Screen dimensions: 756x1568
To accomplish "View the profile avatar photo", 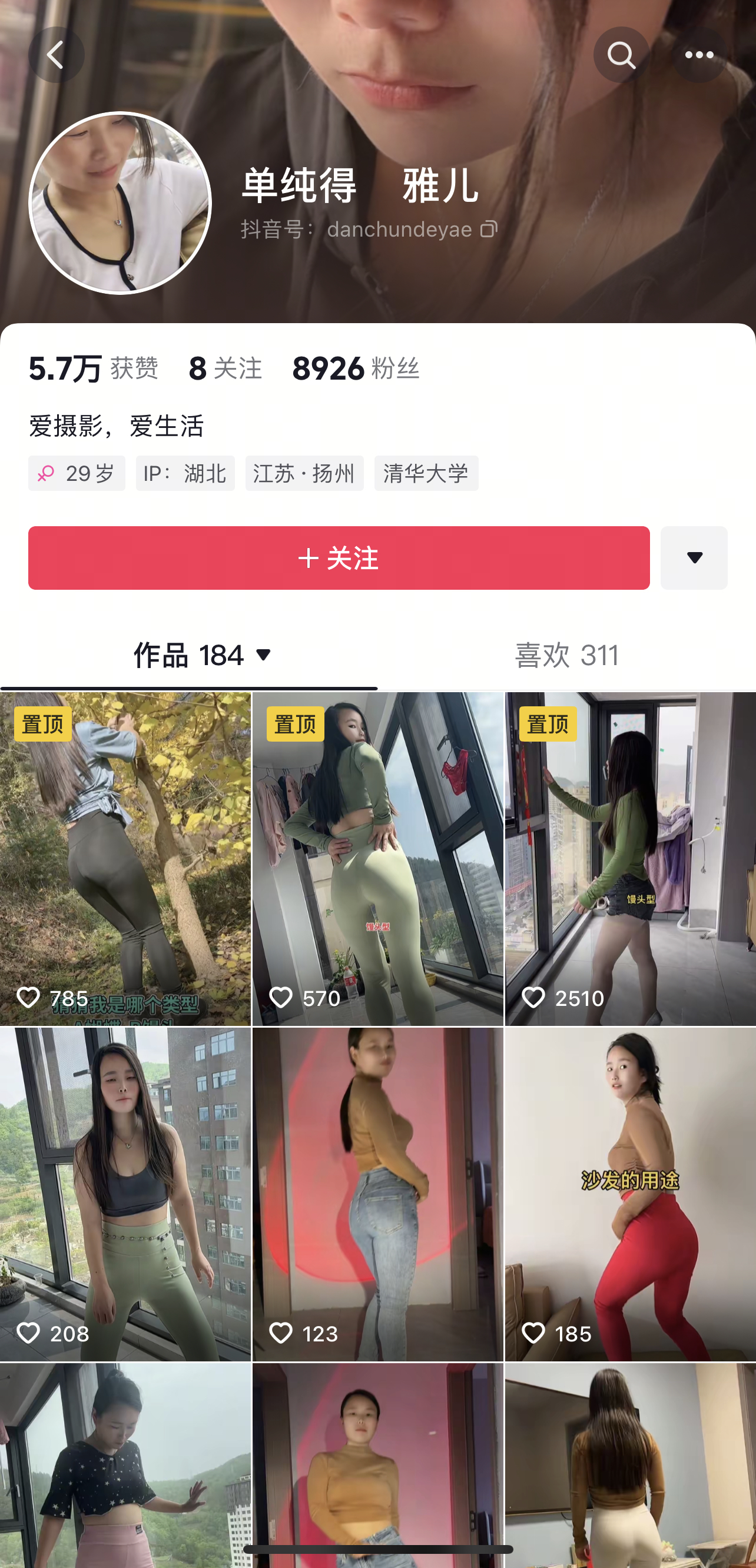I will [x=120, y=202].
